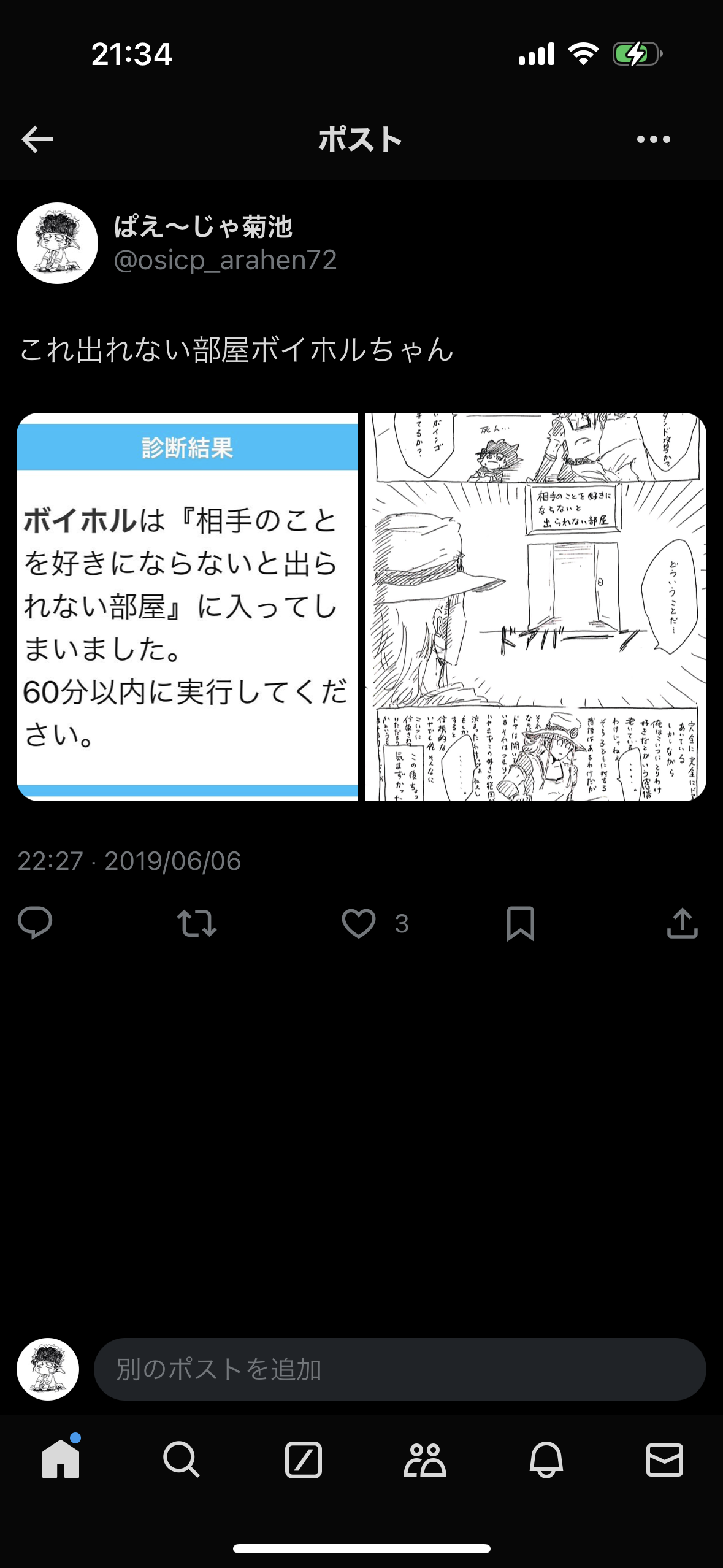Share this post
The height and width of the screenshot is (1568, 723).
tap(682, 923)
